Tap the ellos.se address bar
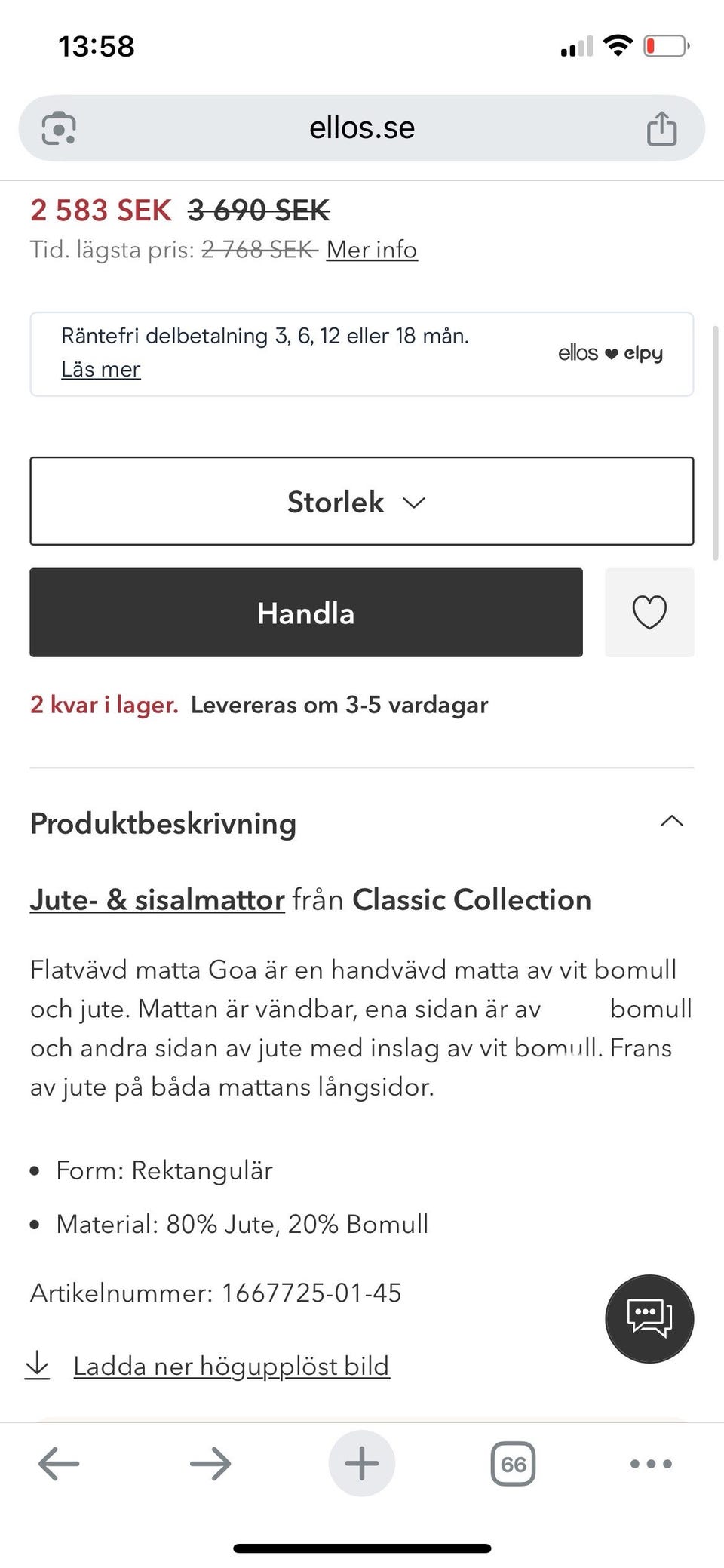This screenshot has width=724, height=1568. pyautogui.click(x=362, y=127)
